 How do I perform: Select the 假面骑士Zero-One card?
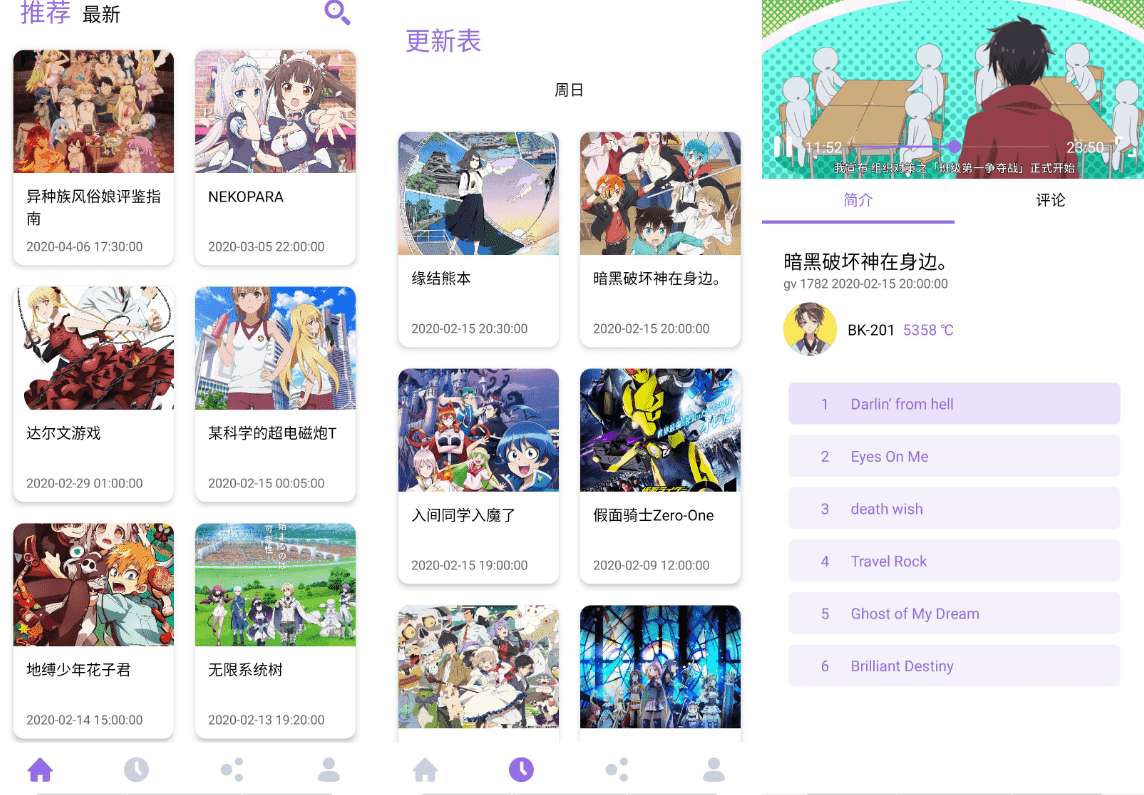(660, 476)
